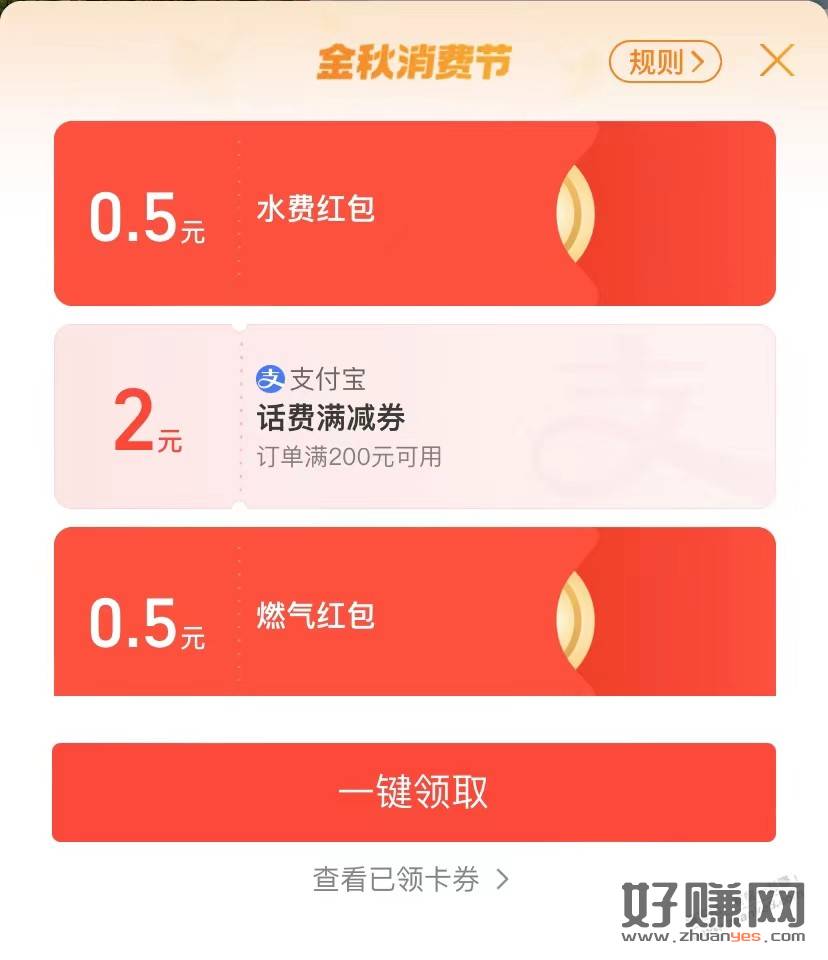Open the 查看已领卡券 link
Screen dimensions: 828x960
tap(411, 879)
